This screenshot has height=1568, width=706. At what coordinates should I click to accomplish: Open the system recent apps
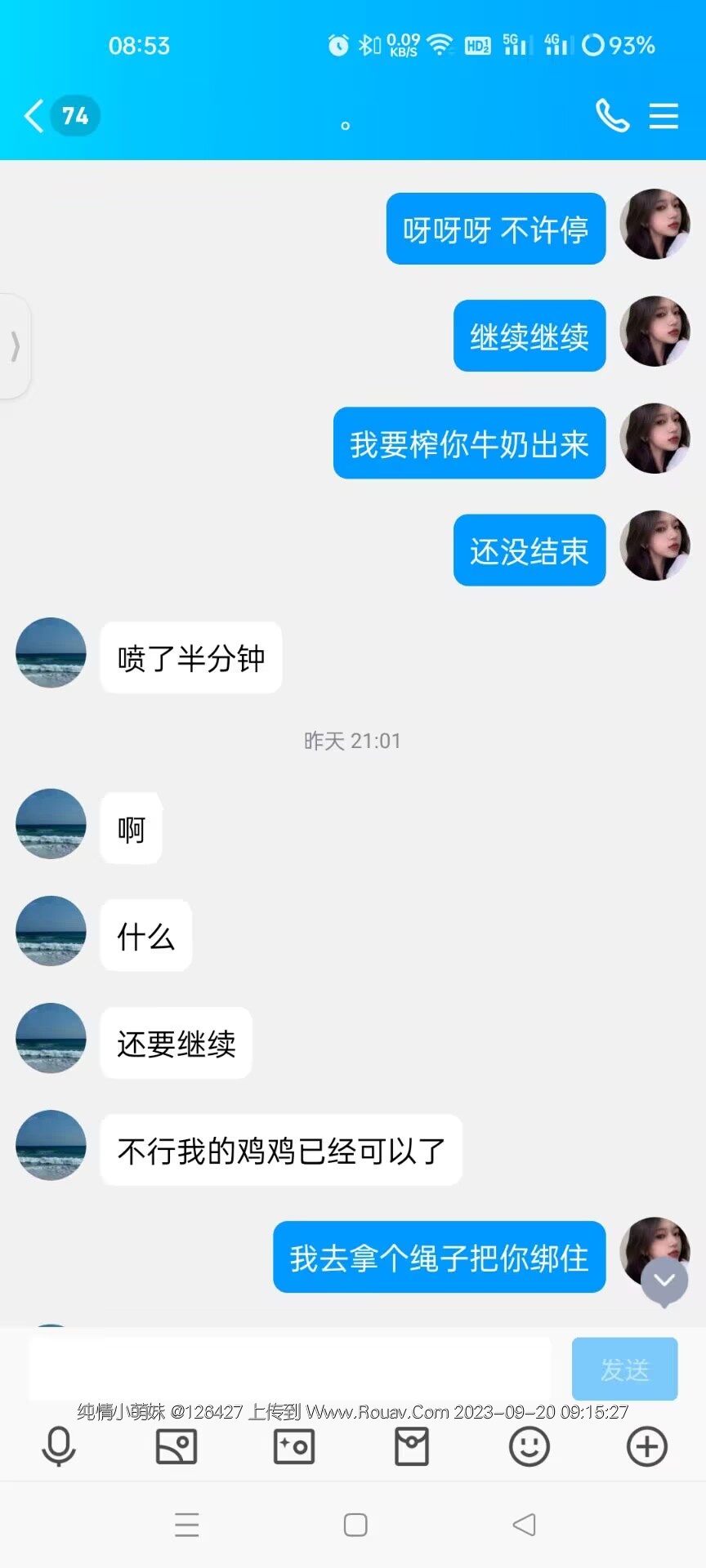pos(187,1525)
